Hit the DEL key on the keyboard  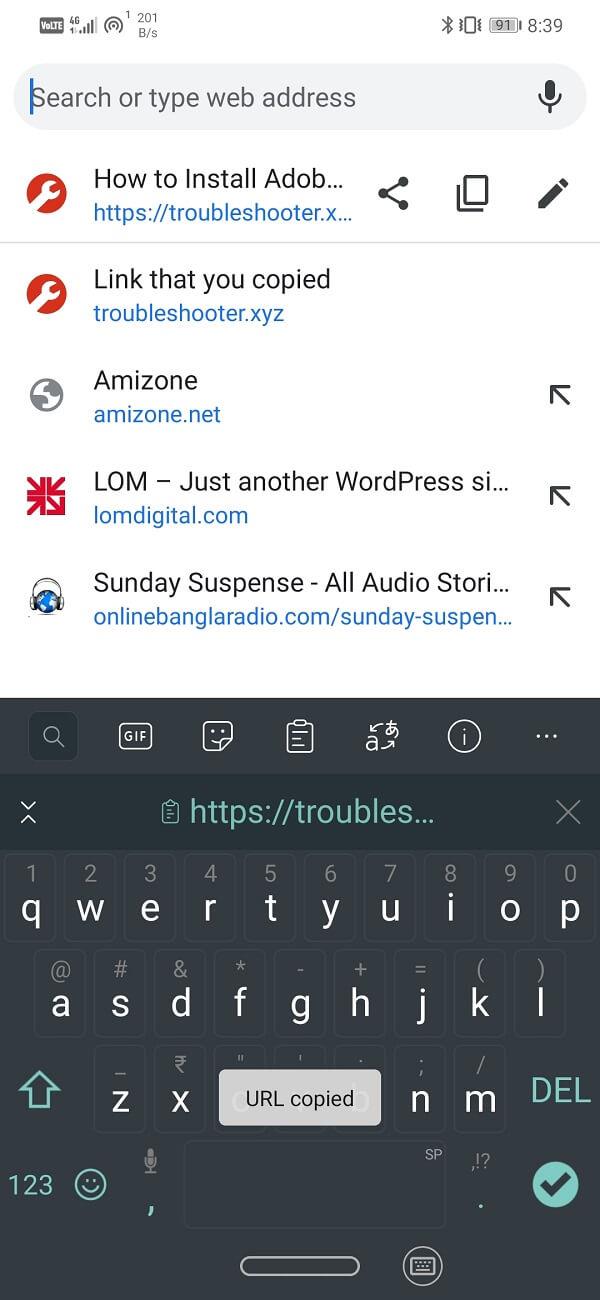click(560, 1091)
